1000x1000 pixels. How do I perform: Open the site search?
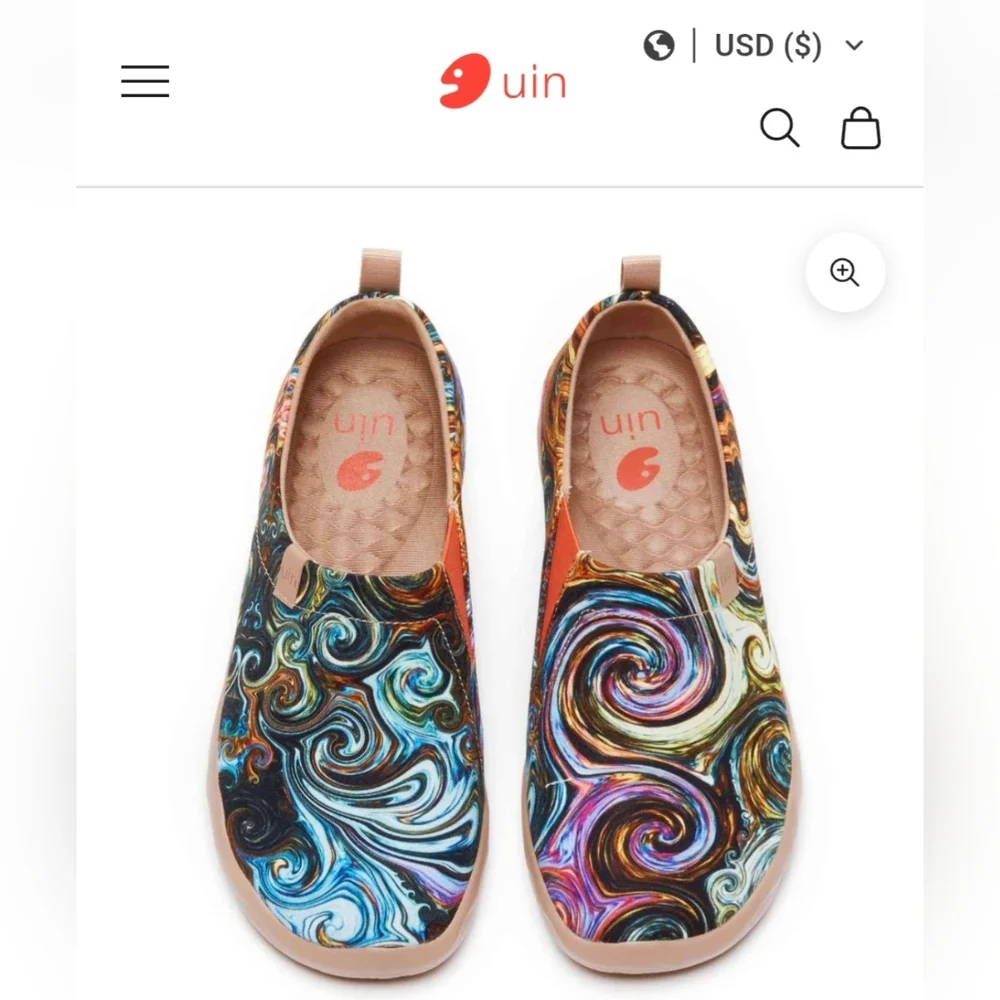point(779,128)
